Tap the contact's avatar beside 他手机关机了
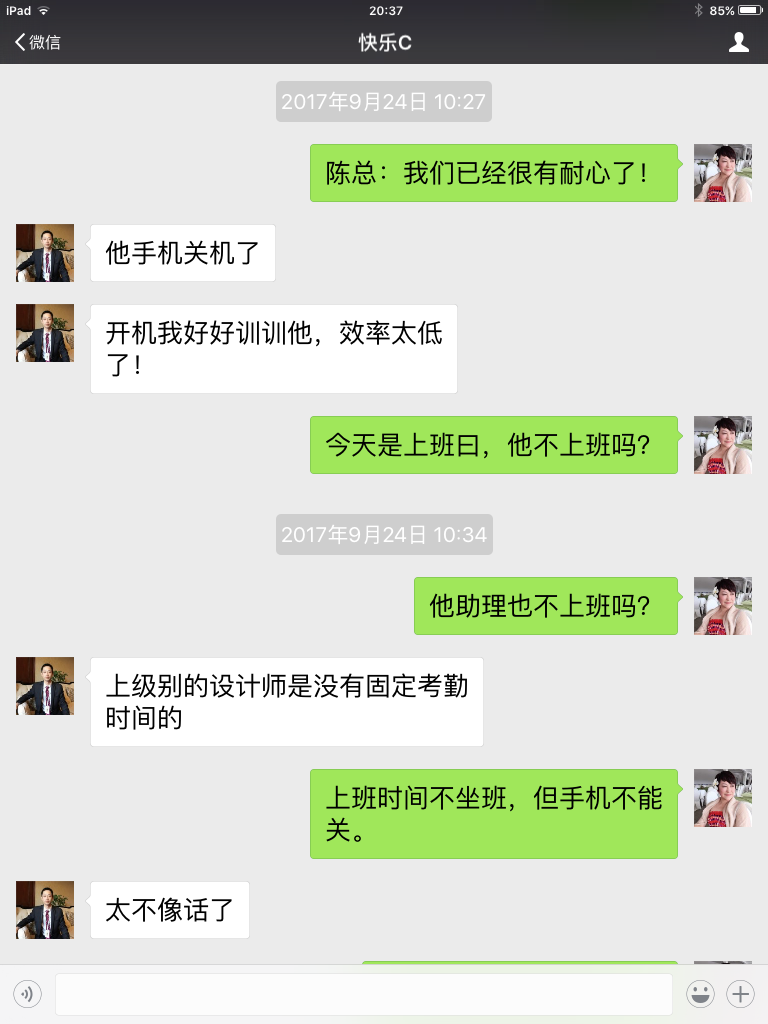The width and height of the screenshot is (768, 1024). coord(45,253)
